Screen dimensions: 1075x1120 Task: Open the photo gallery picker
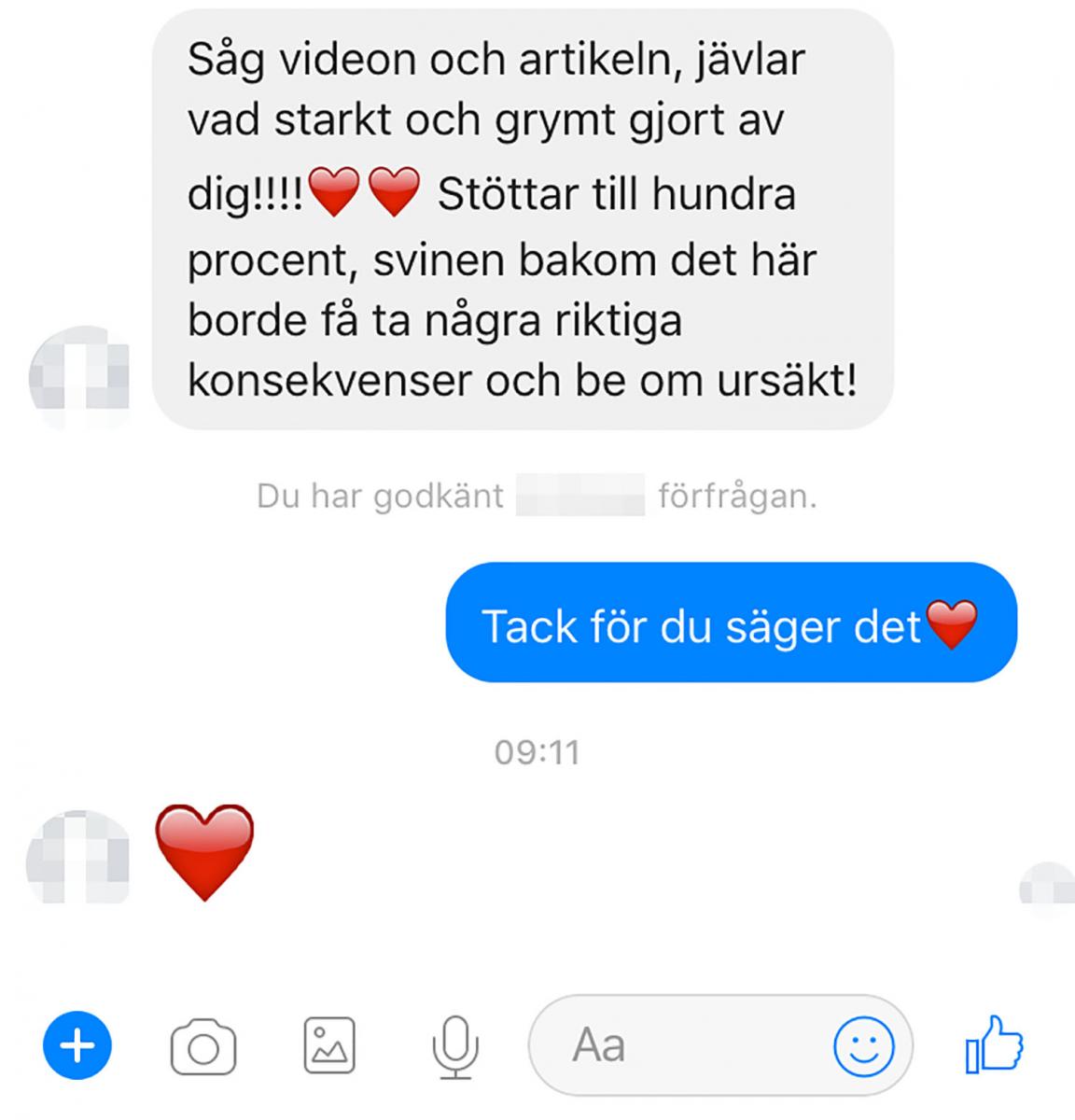coord(329,1045)
